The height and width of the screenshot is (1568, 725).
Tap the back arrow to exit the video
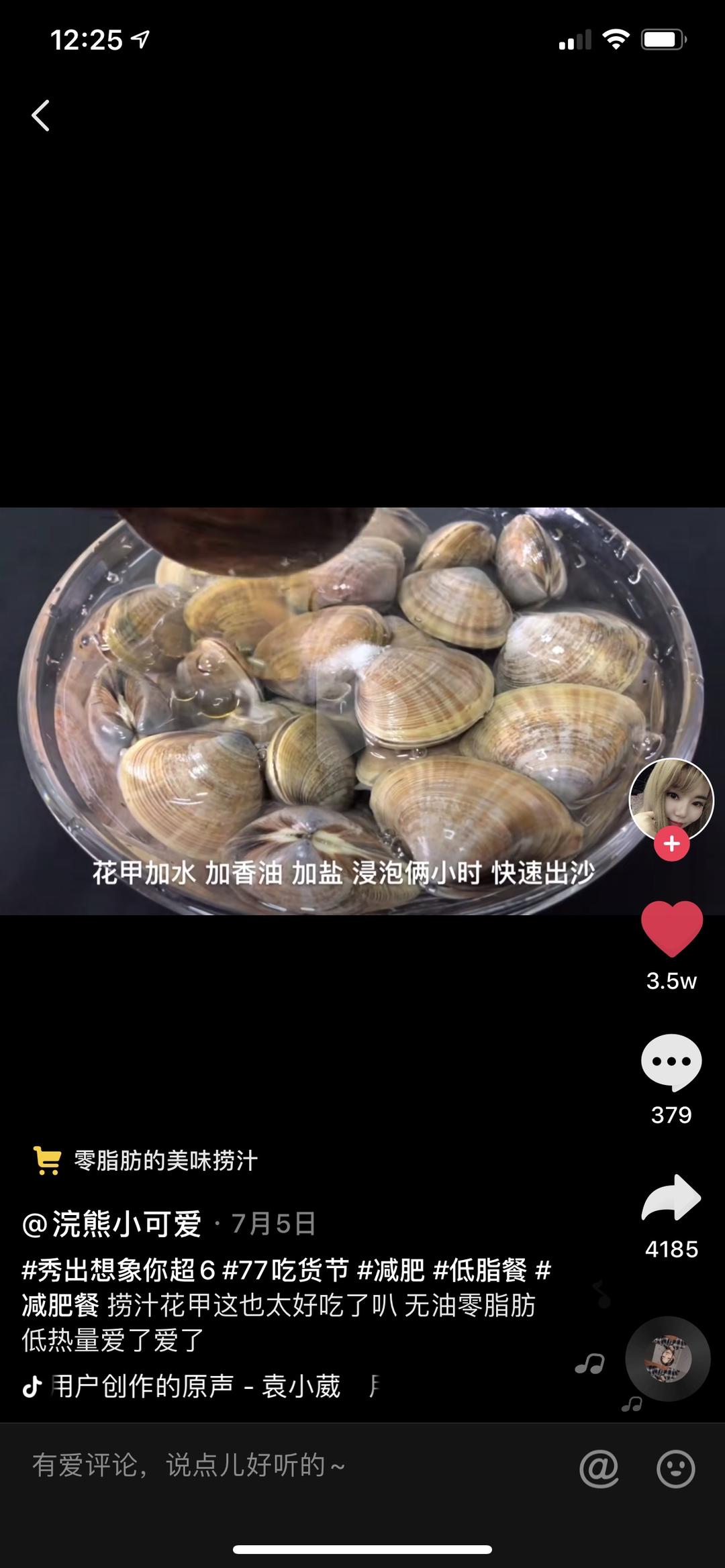(40, 113)
